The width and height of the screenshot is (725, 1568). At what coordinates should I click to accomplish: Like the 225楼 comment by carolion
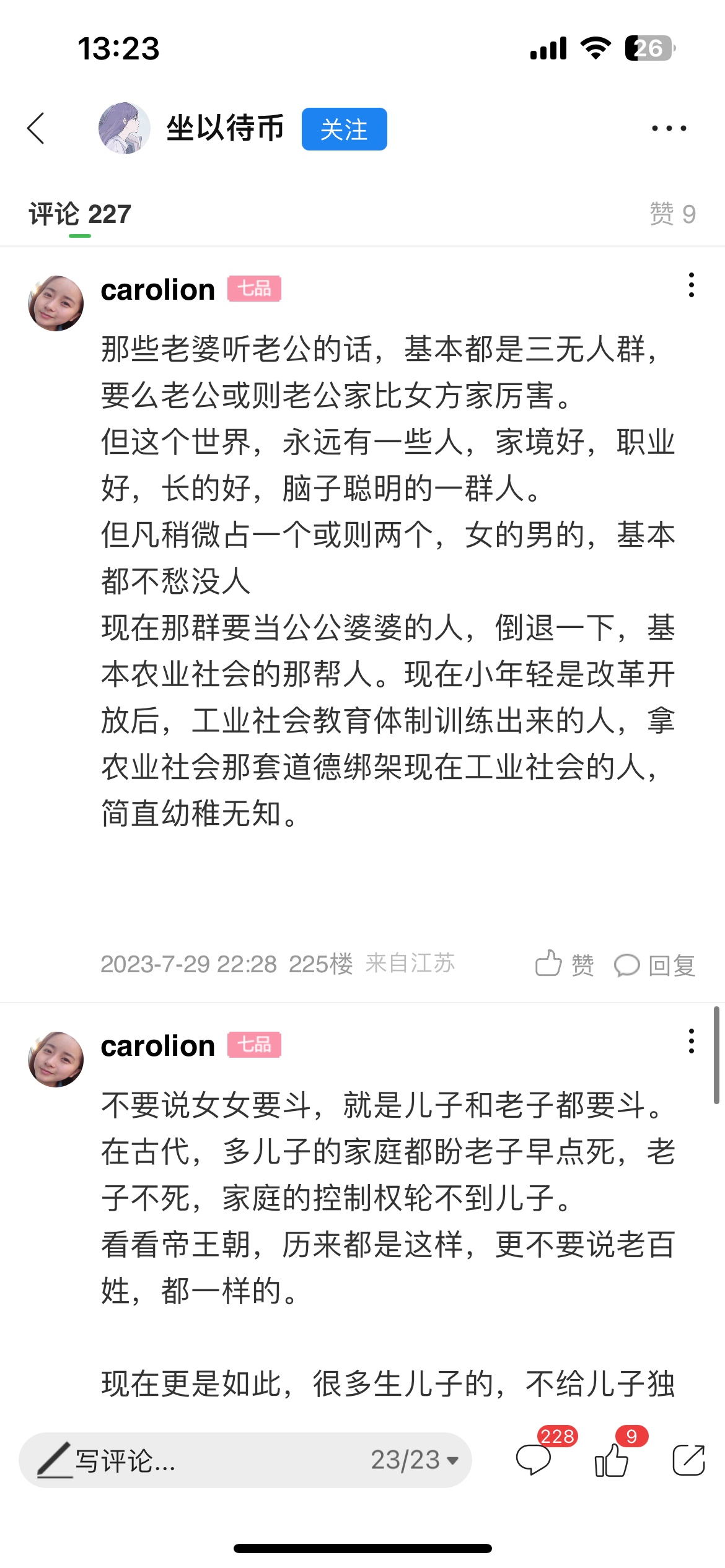click(564, 964)
